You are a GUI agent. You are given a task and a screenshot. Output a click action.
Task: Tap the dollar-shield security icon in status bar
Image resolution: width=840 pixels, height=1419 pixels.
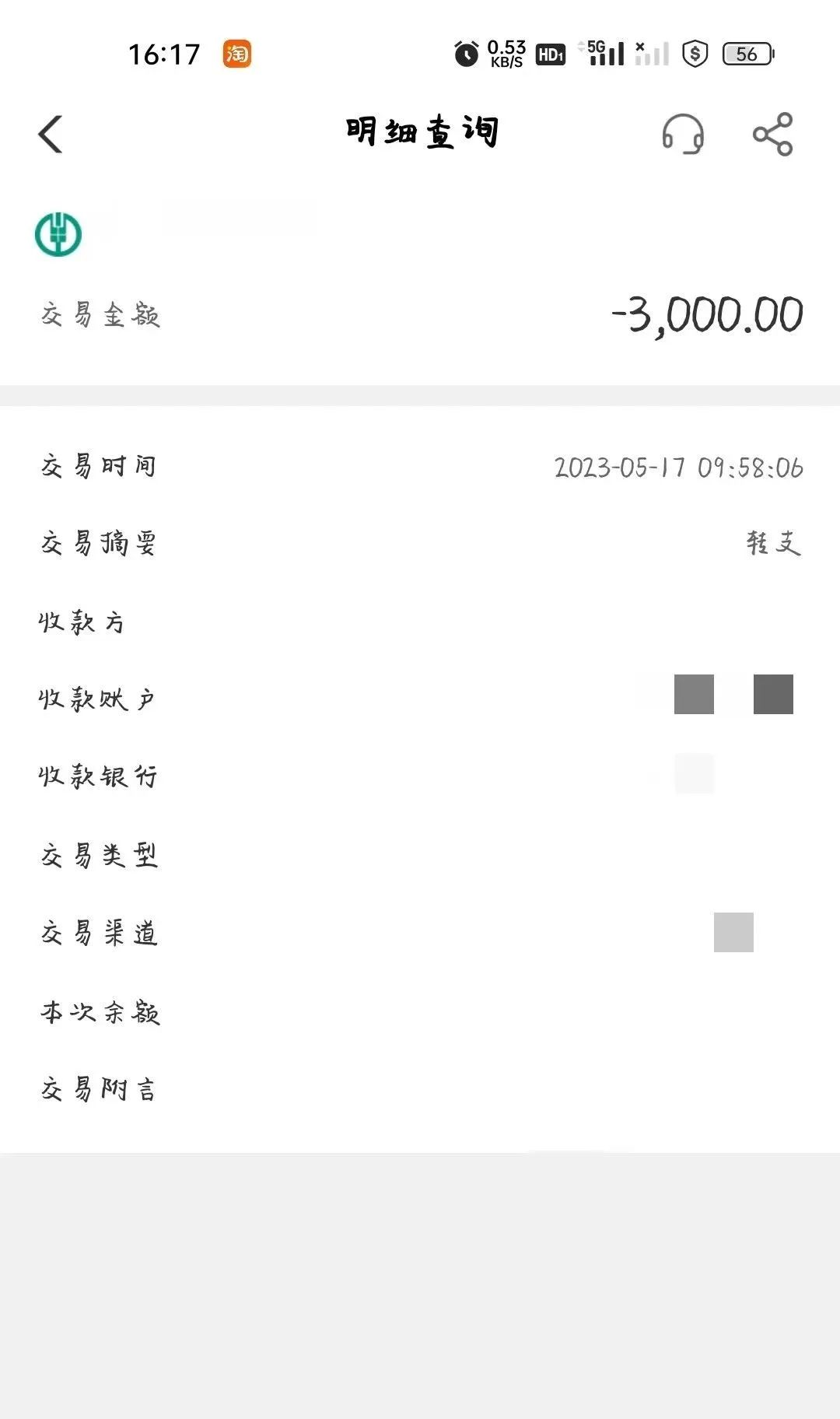695,53
